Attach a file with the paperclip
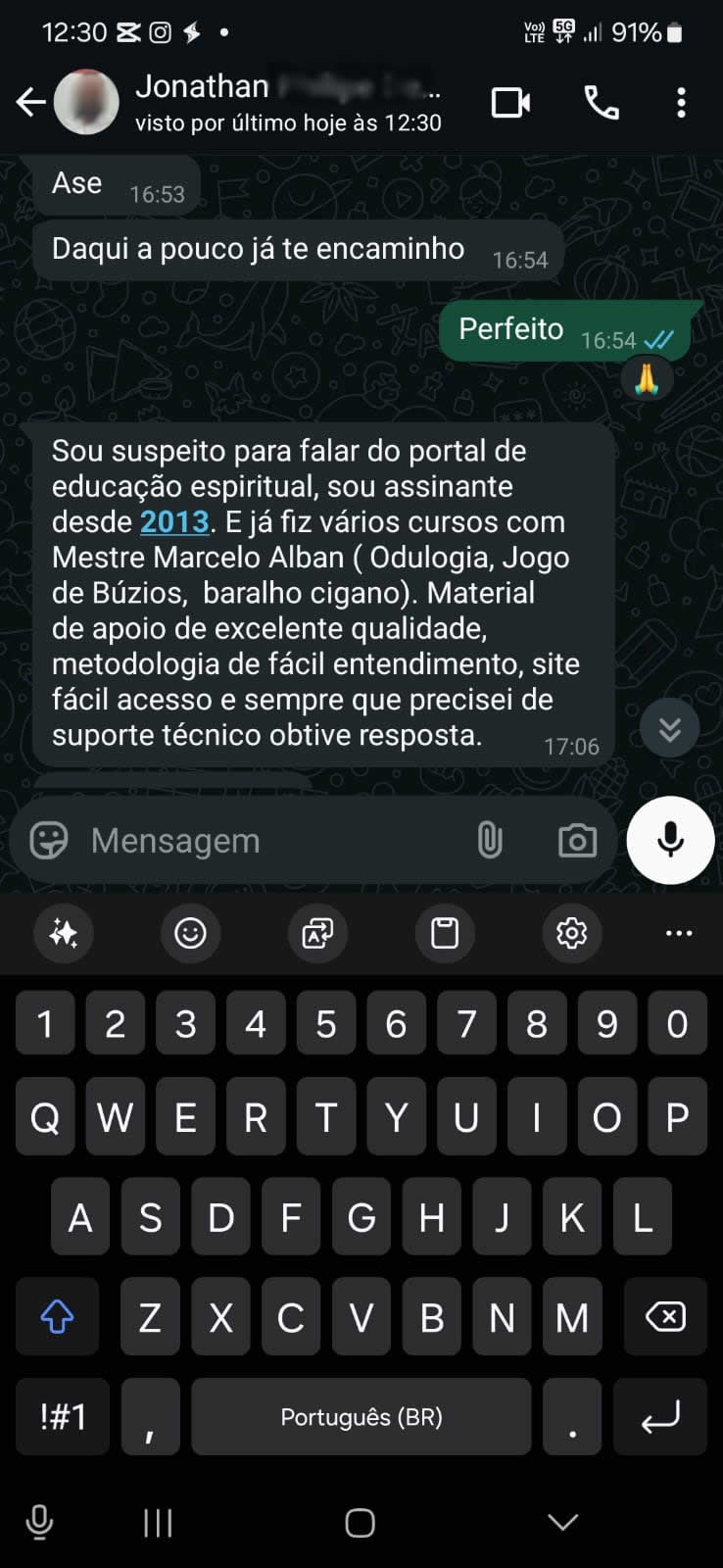Image resolution: width=723 pixels, height=1568 pixels. tap(490, 840)
